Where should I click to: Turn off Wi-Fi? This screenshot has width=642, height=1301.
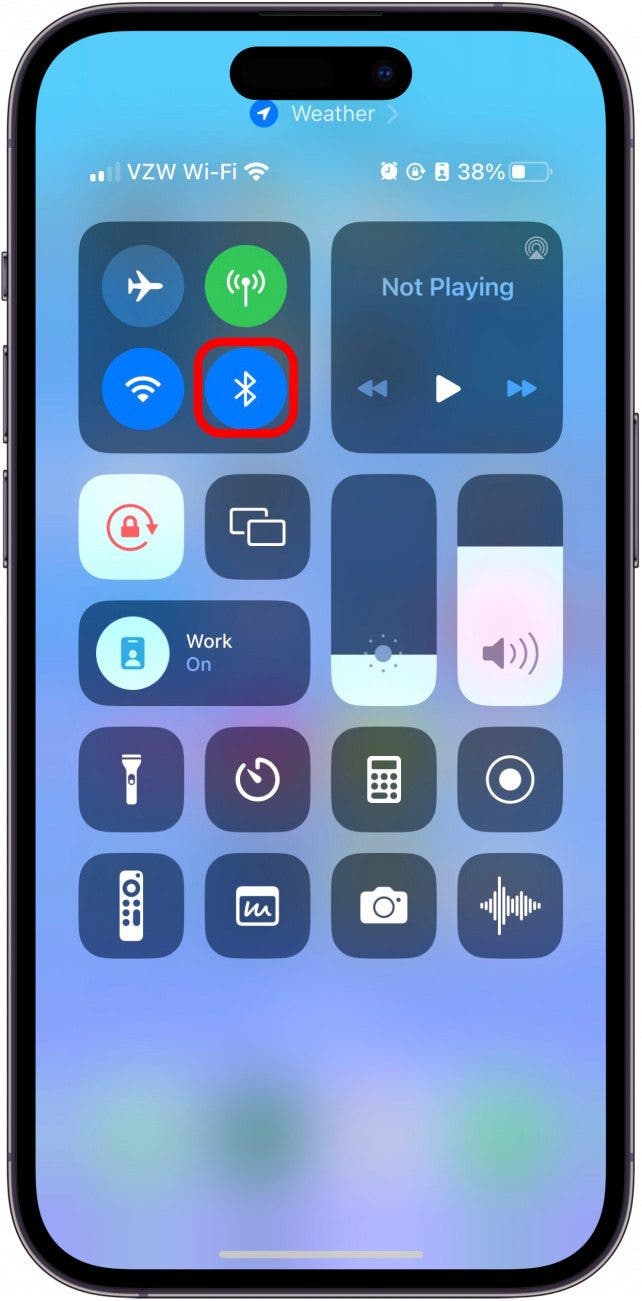click(143, 389)
